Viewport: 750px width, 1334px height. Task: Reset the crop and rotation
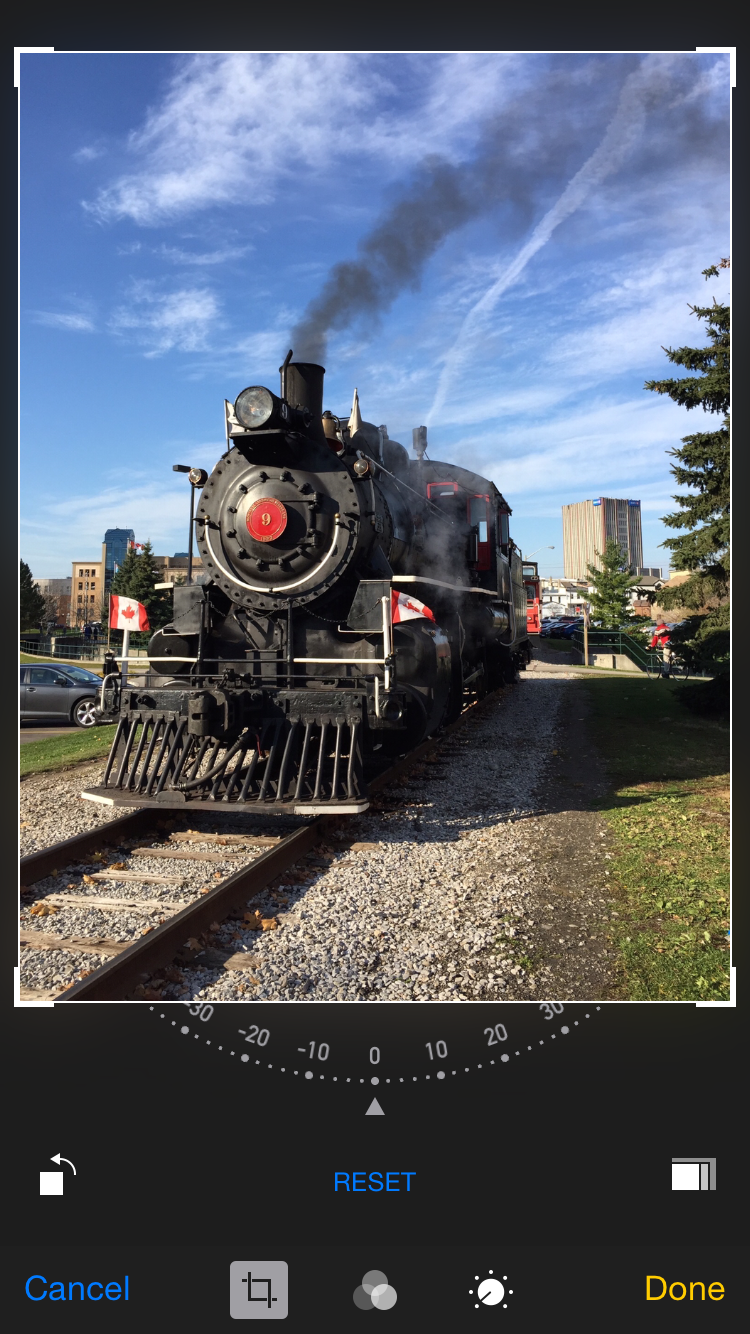[x=374, y=1182]
